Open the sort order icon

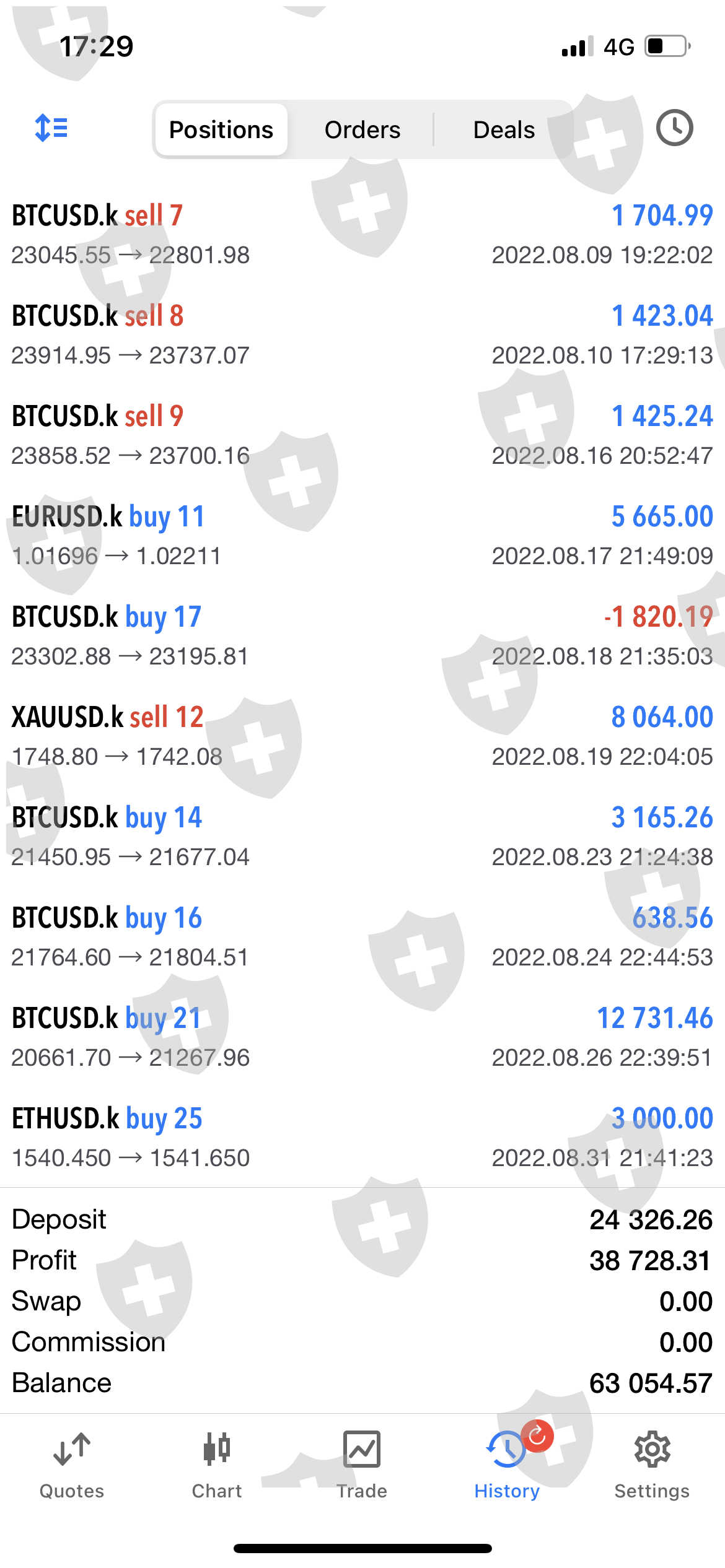click(x=51, y=129)
